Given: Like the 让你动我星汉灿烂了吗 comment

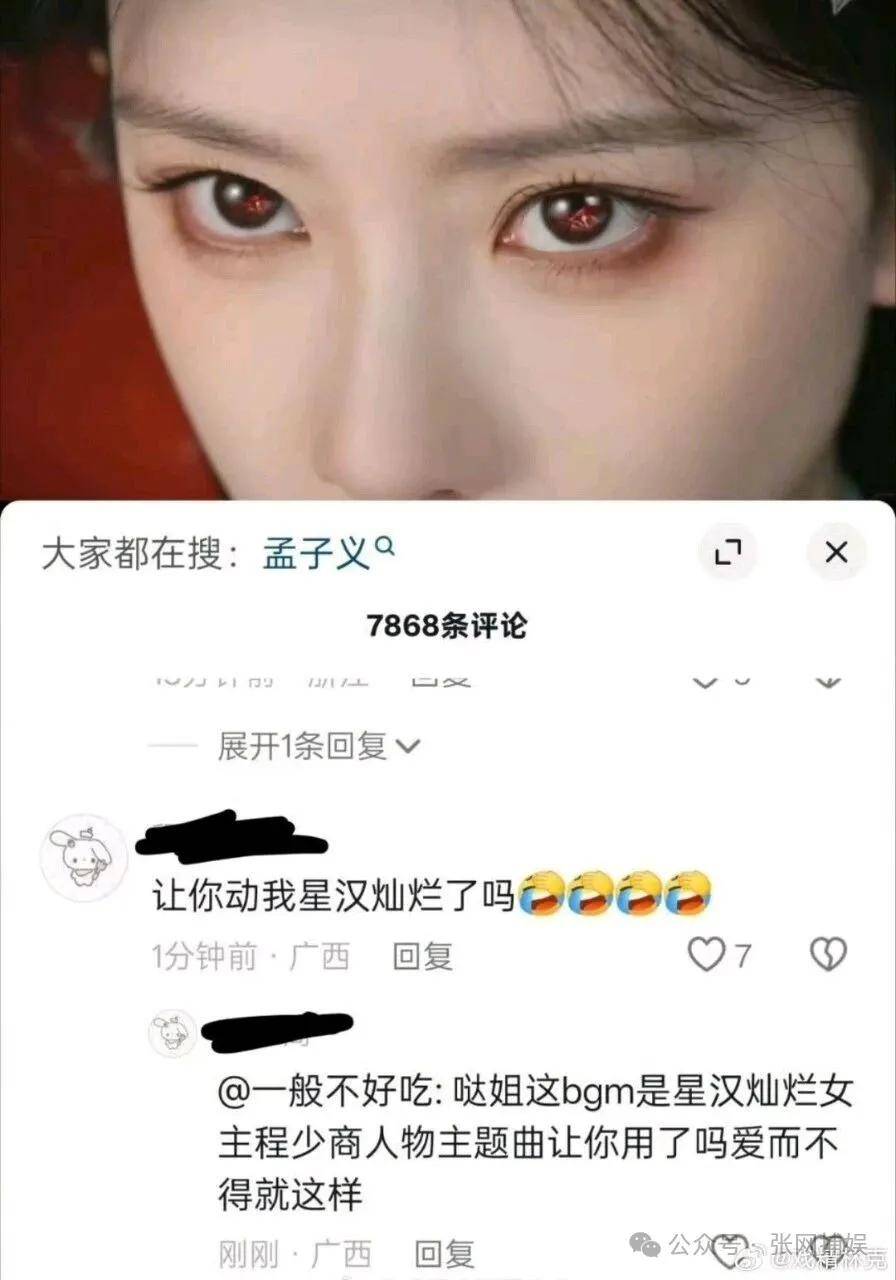Looking at the screenshot, I should pos(708,956).
